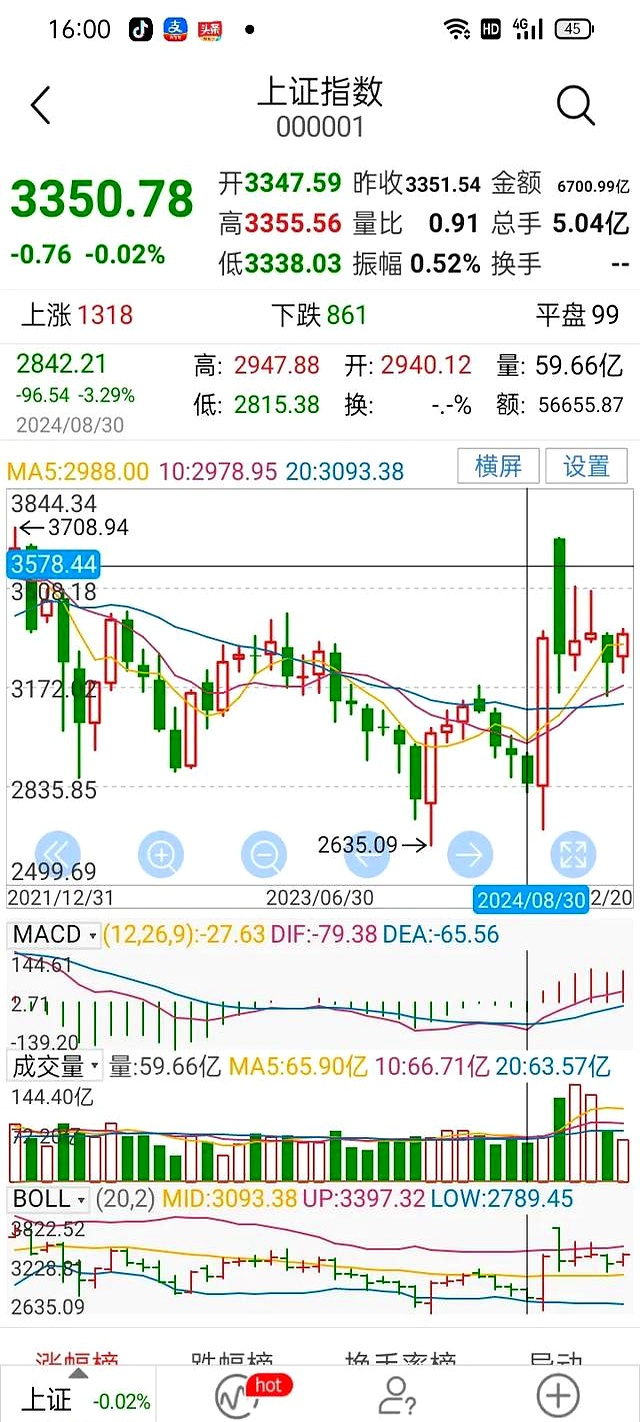Switch to the 跌幅榜 ranking tab

(x=232, y=1360)
